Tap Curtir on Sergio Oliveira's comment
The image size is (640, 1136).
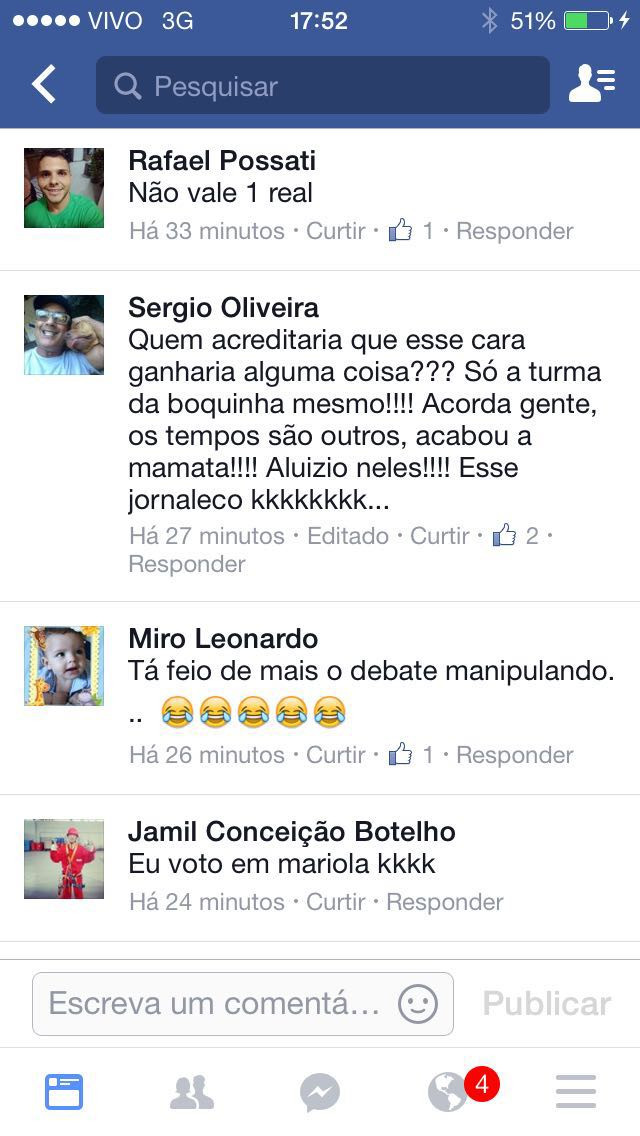click(x=440, y=536)
